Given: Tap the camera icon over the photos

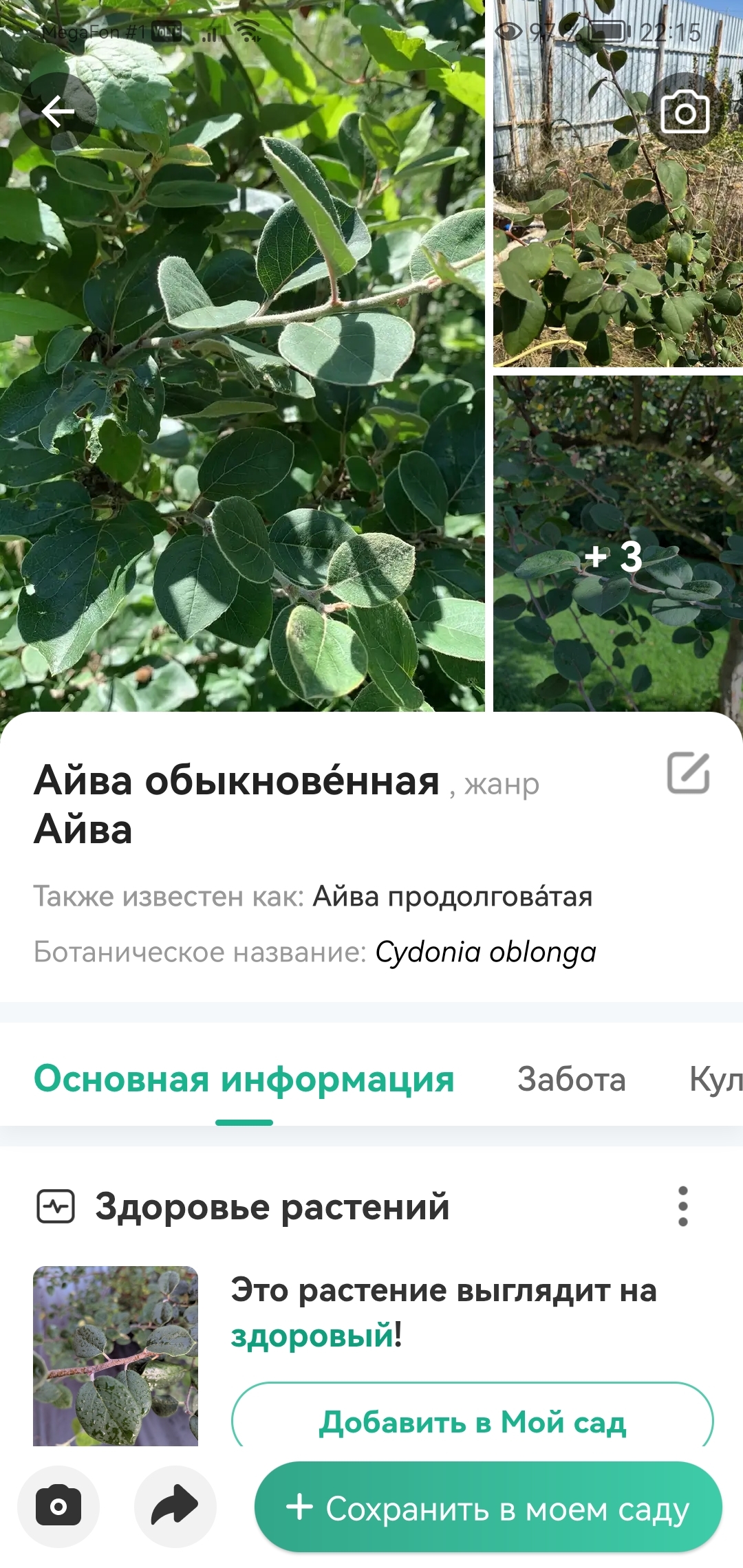Looking at the screenshot, I should coord(685,112).
